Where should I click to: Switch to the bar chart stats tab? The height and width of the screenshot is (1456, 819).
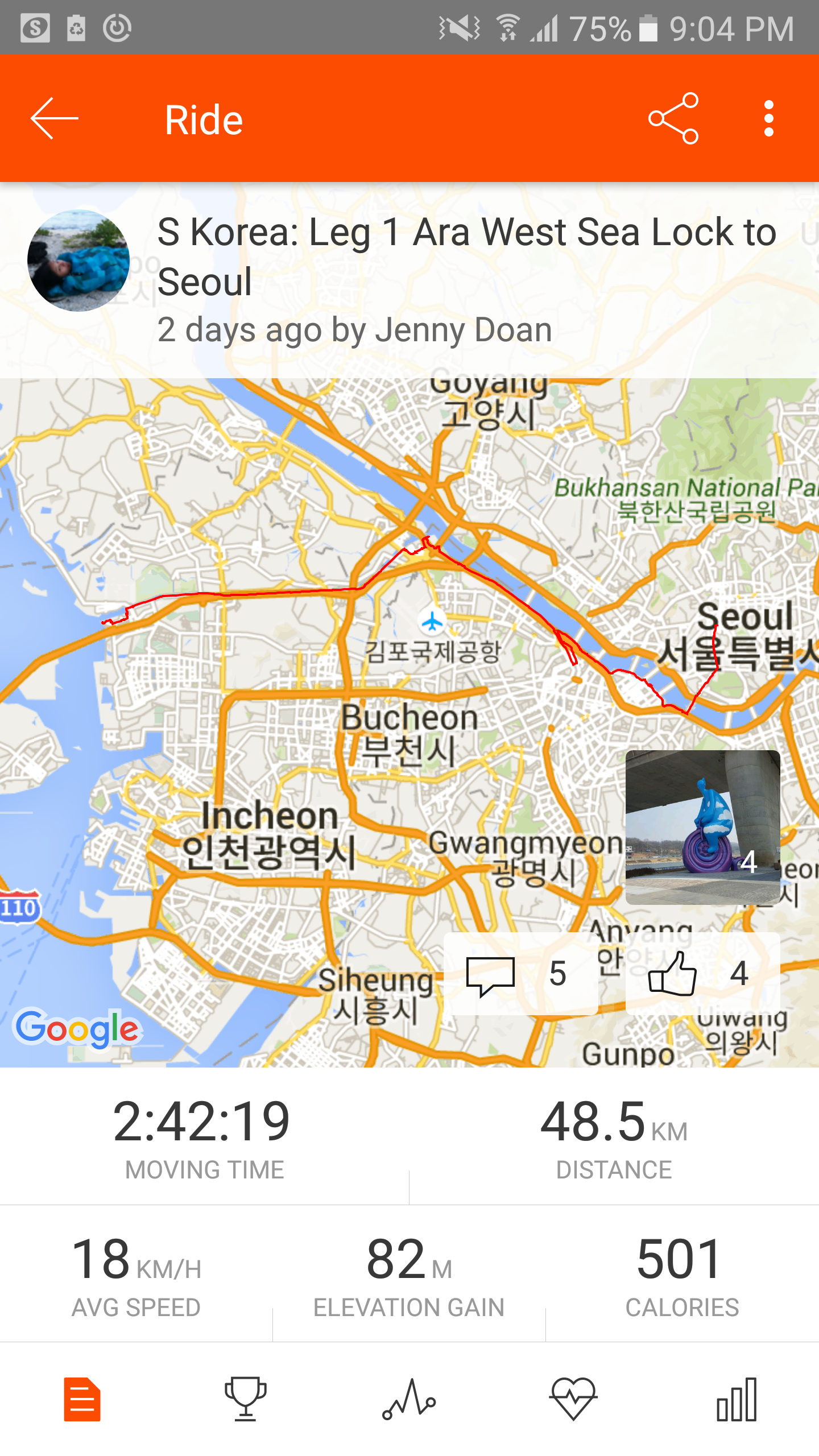pyautogui.click(x=737, y=1399)
